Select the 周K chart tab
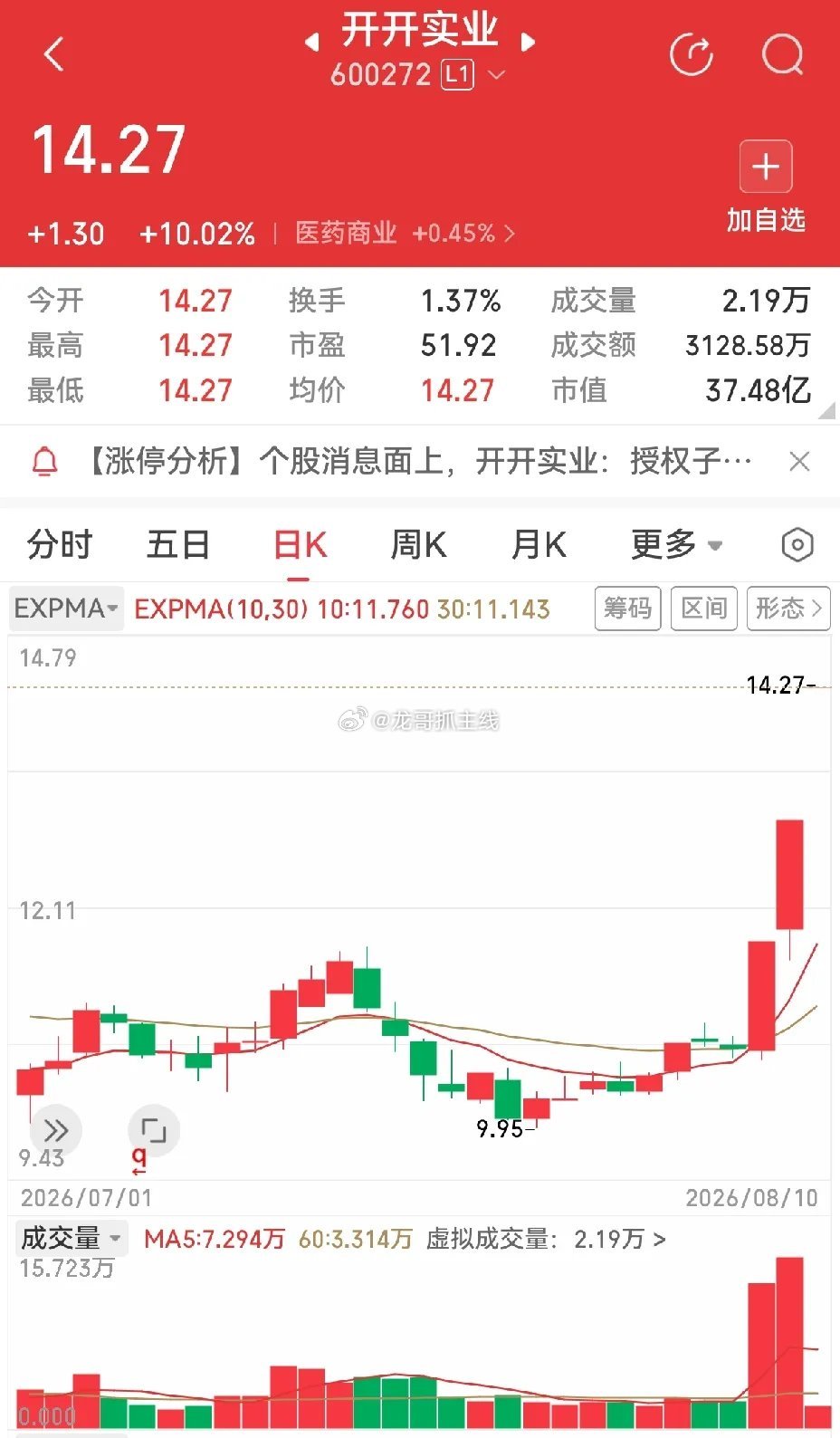 418,545
